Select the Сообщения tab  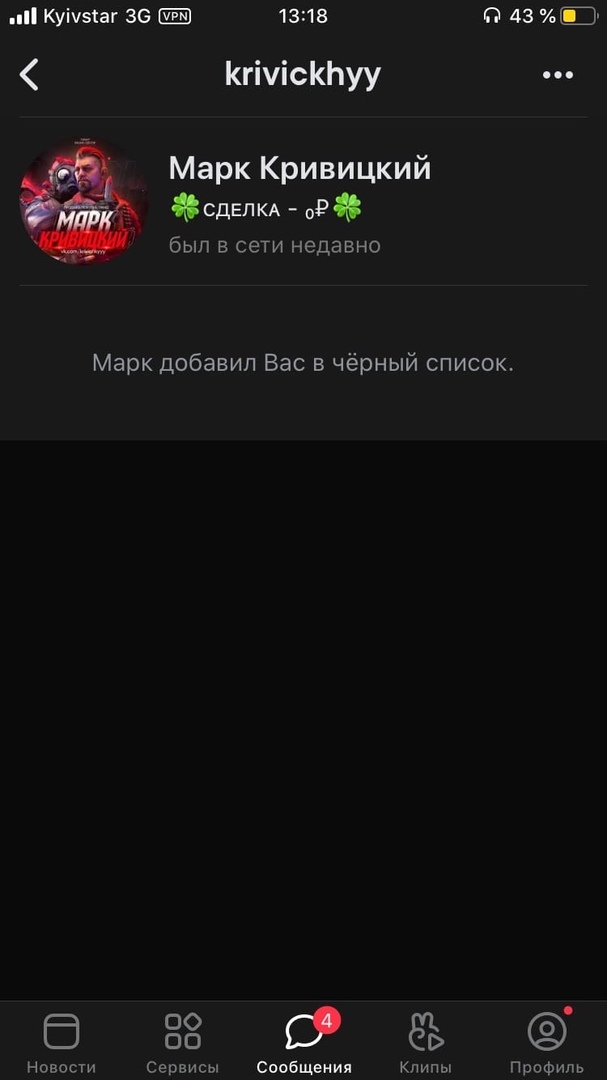(x=304, y=1041)
